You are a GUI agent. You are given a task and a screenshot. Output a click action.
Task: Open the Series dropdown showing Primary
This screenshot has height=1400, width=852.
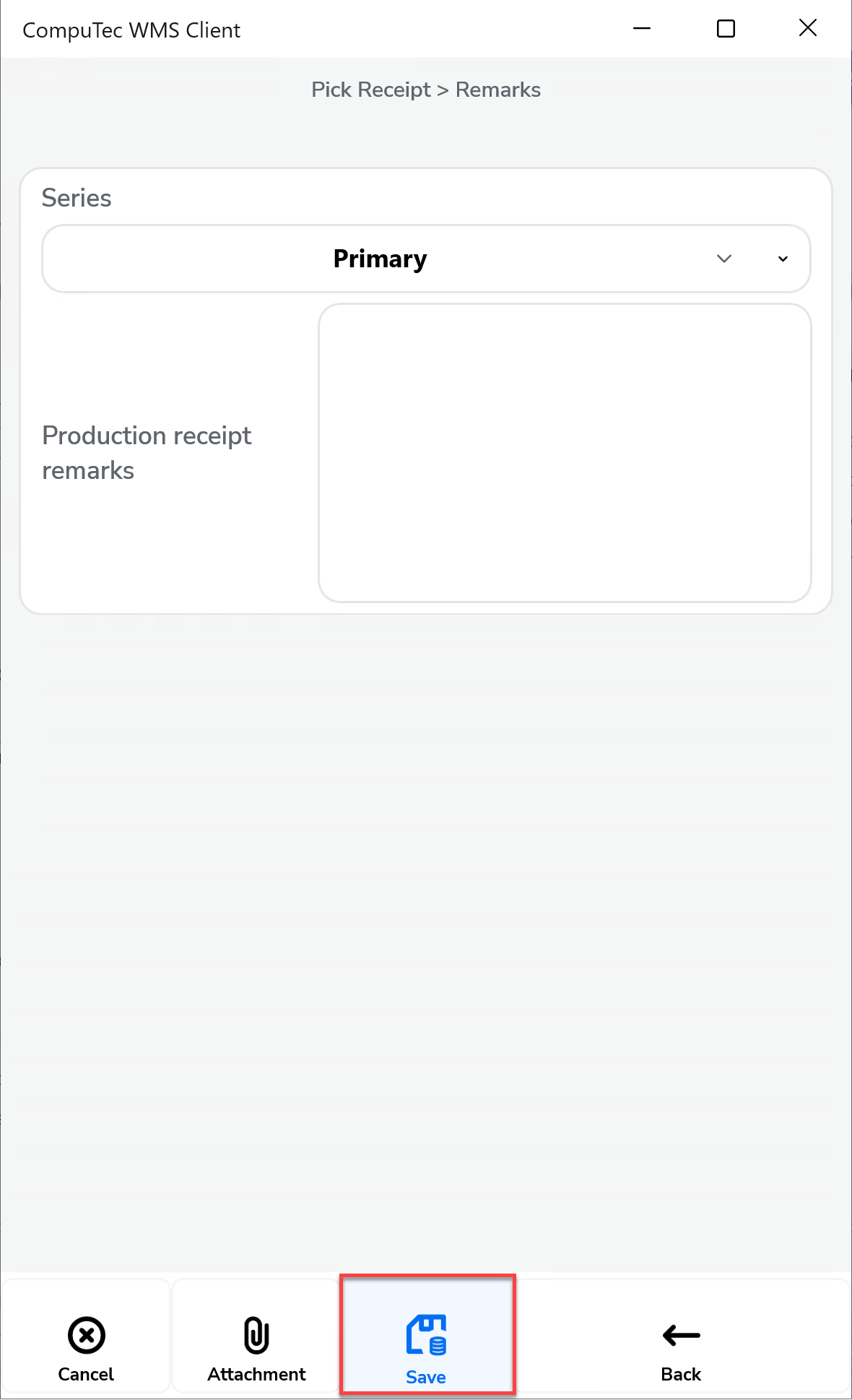[x=425, y=259]
